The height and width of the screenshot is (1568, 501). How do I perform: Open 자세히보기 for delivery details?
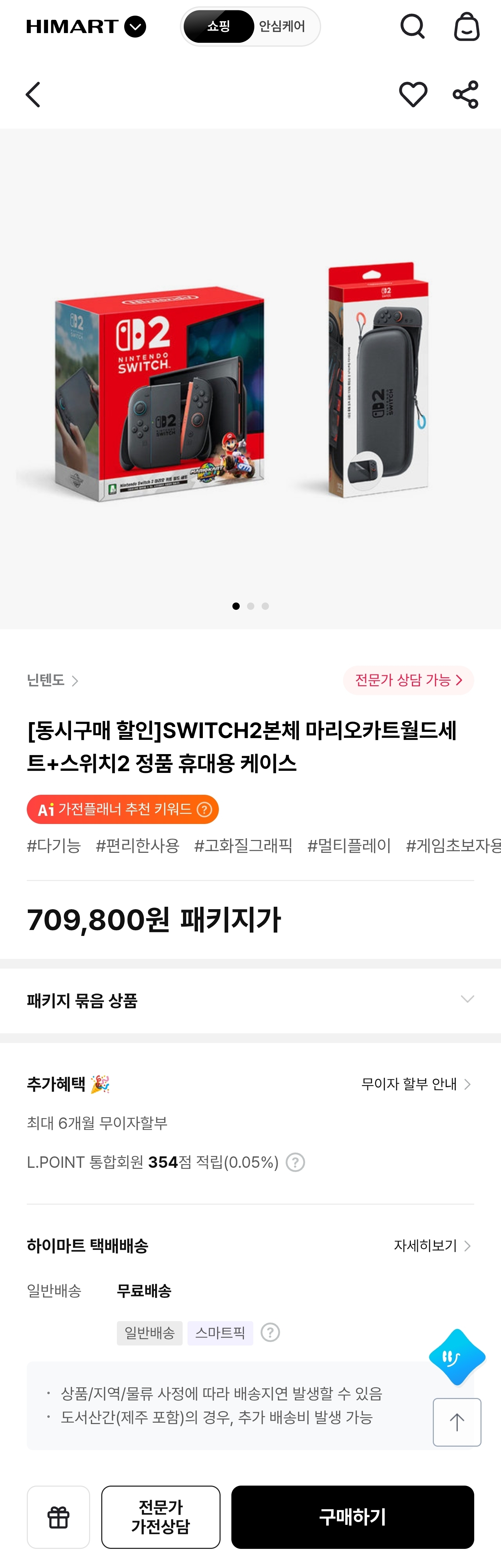[431, 1245]
